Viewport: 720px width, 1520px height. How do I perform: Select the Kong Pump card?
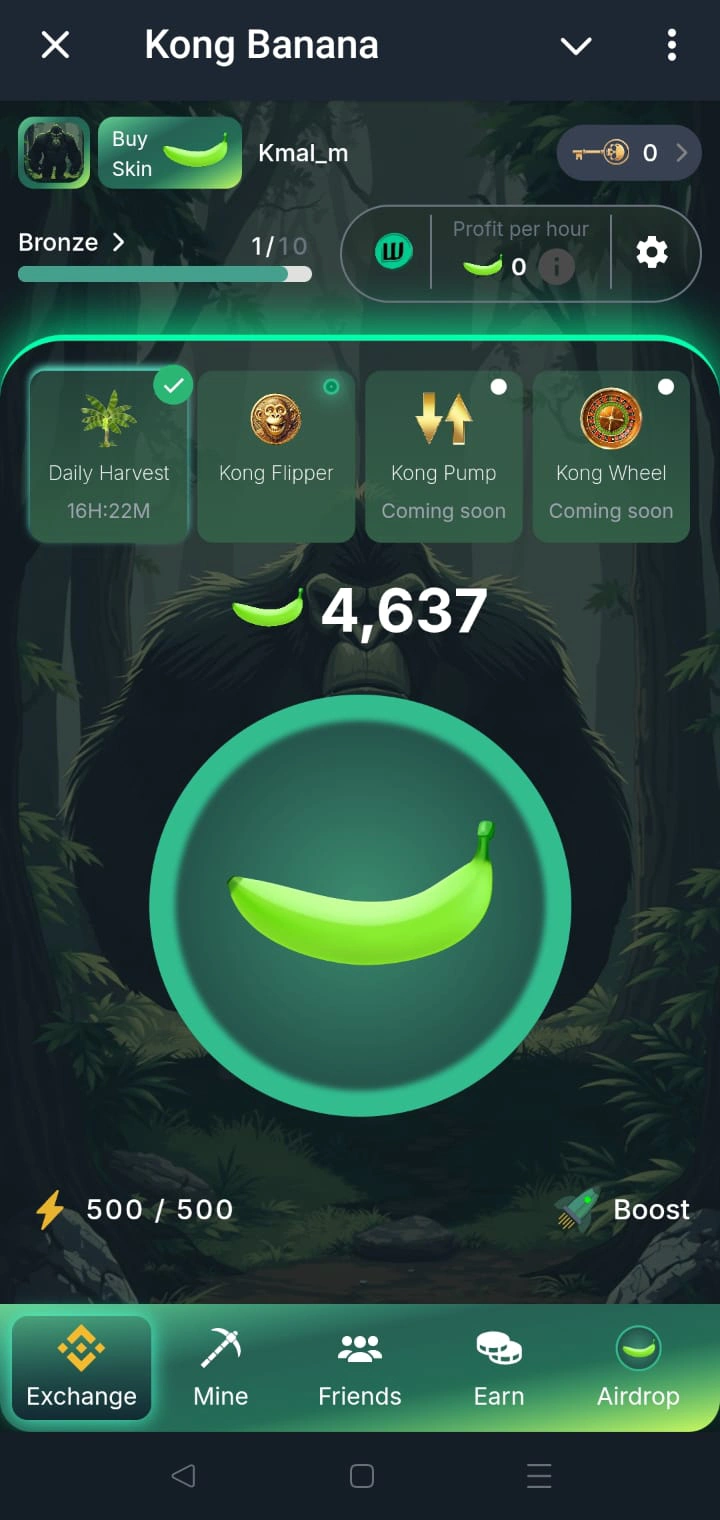click(x=443, y=456)
